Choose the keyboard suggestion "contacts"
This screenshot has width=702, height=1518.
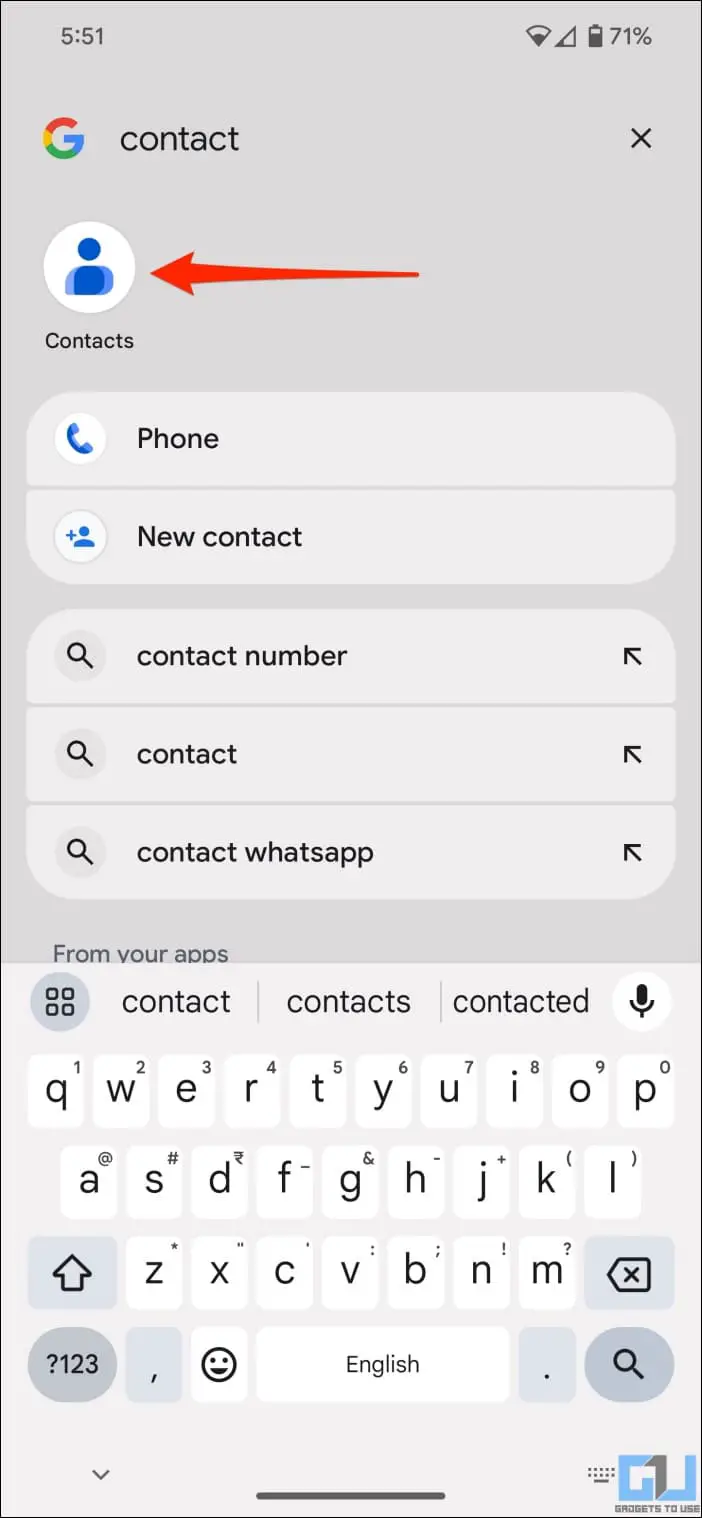point(349,1001)
